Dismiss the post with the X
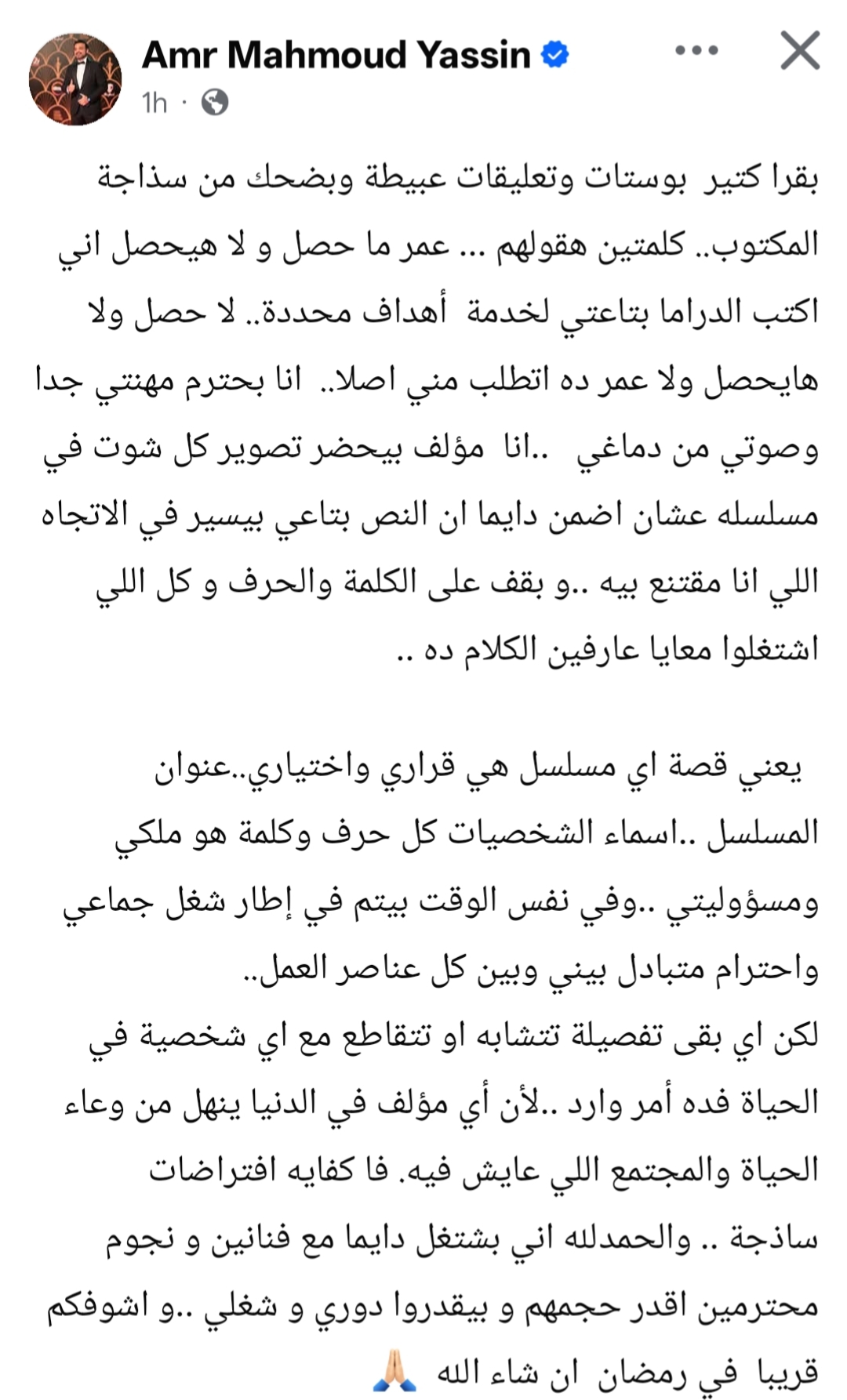847x1400 pixels. click(800, 52)
